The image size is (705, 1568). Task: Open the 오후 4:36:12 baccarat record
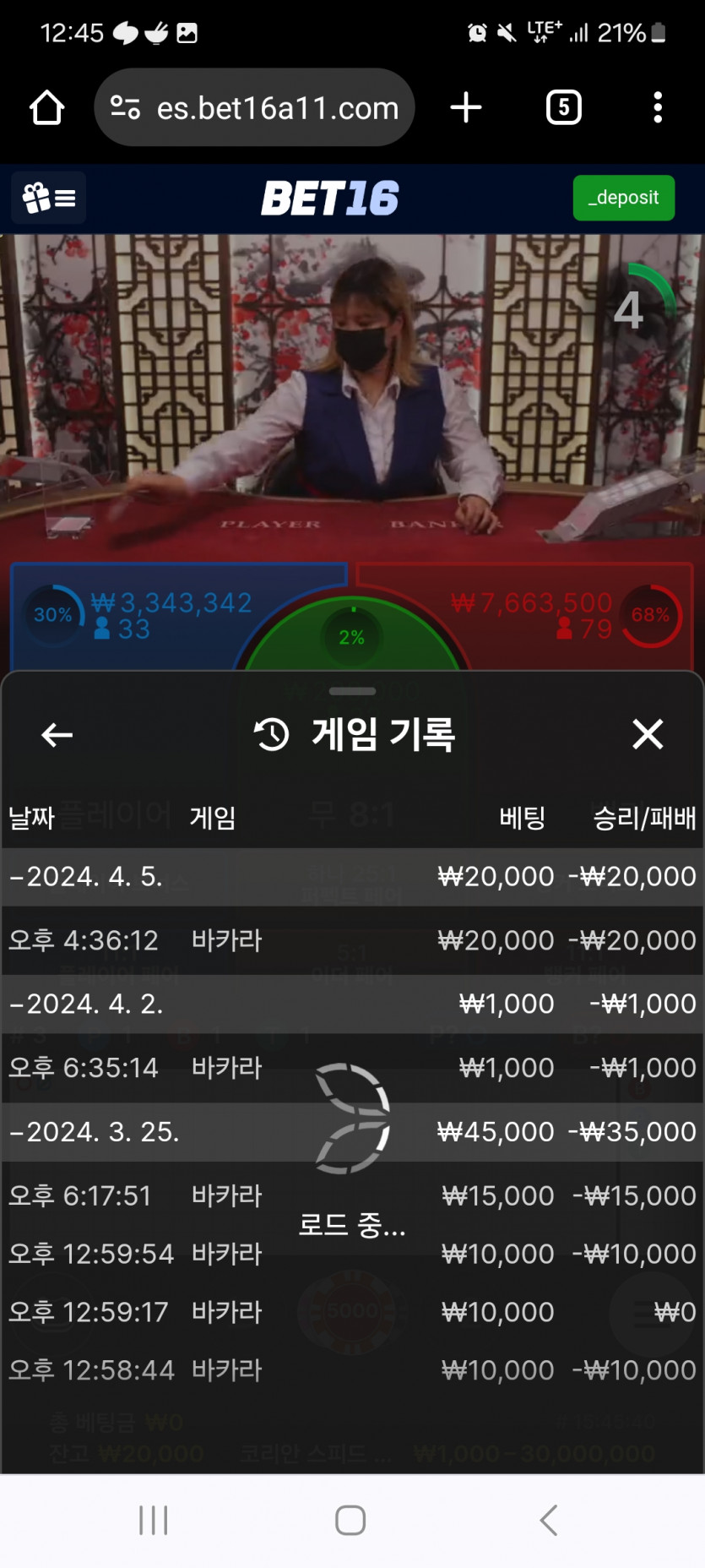coord(352,940)
